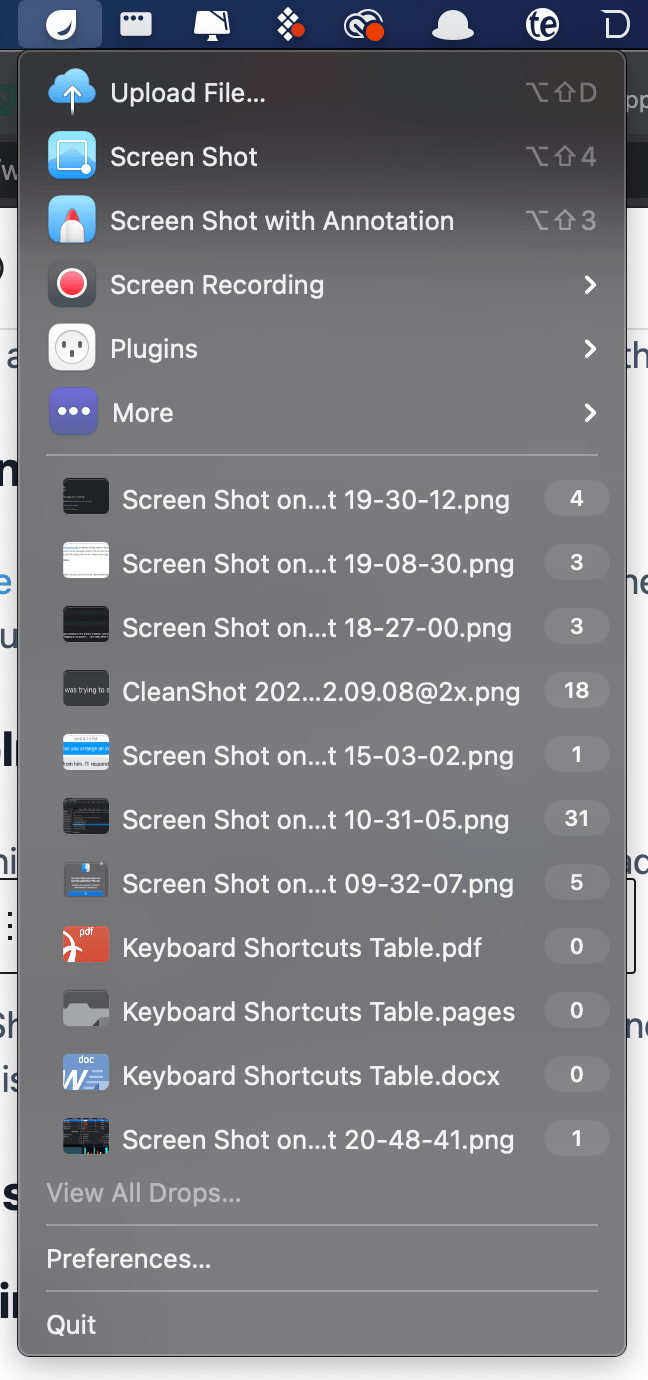This screenshot has width=648, height=1380.
Task: Open Keyboard Shortcuts Table.docx
Action: (x=322, y=1075)
